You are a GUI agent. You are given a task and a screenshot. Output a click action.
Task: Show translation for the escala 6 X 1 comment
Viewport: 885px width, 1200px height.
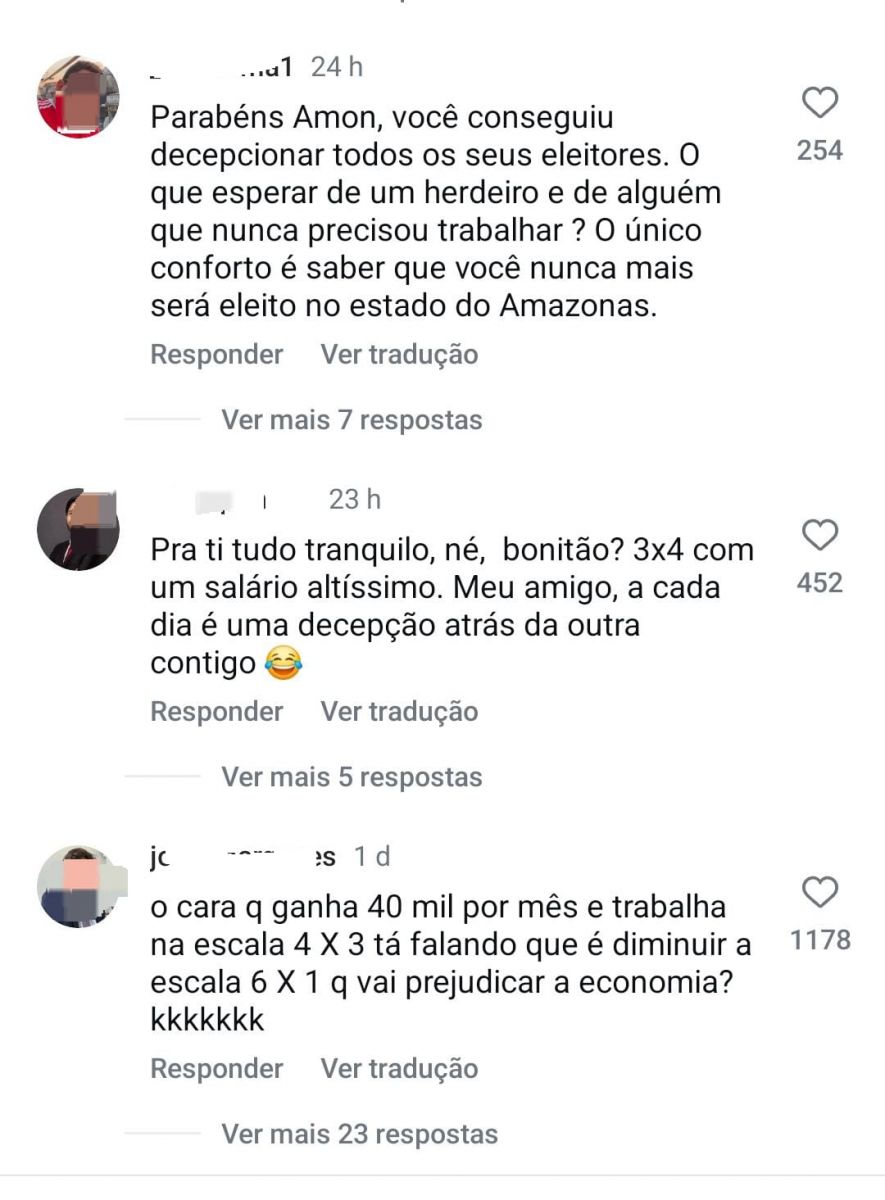click(x=399, y=1068)
